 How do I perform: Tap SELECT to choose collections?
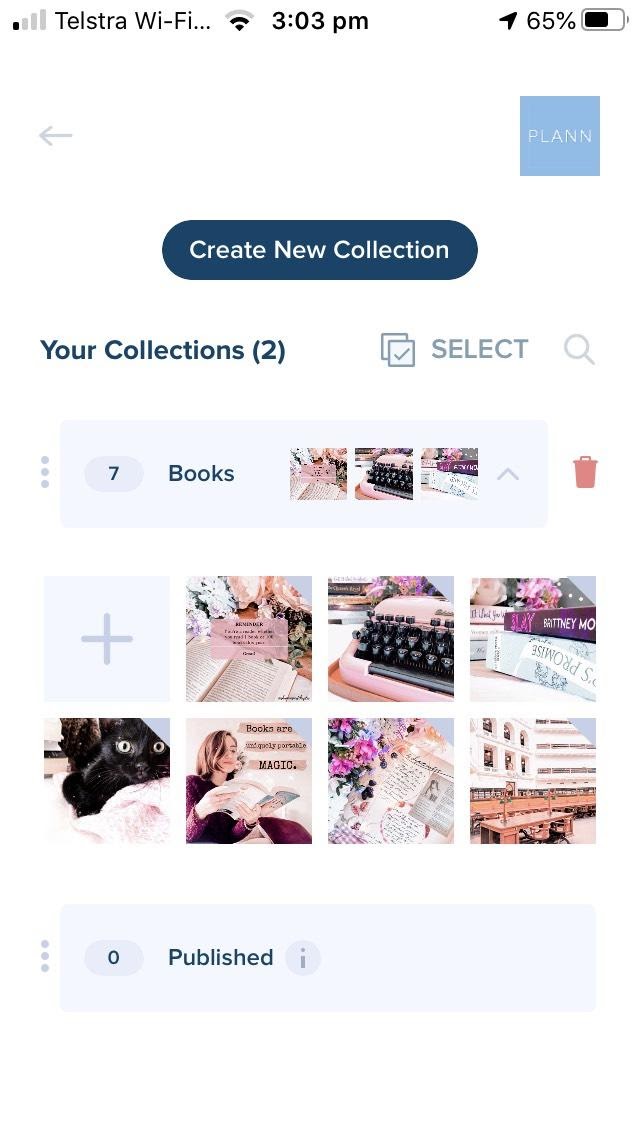455,350
